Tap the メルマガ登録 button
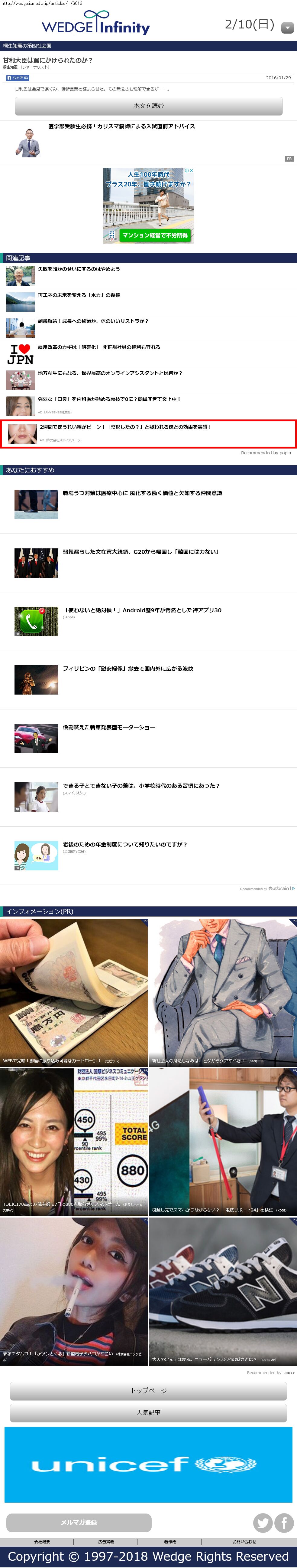This screenshot has width=297, height=1568. click(79, 1522)
